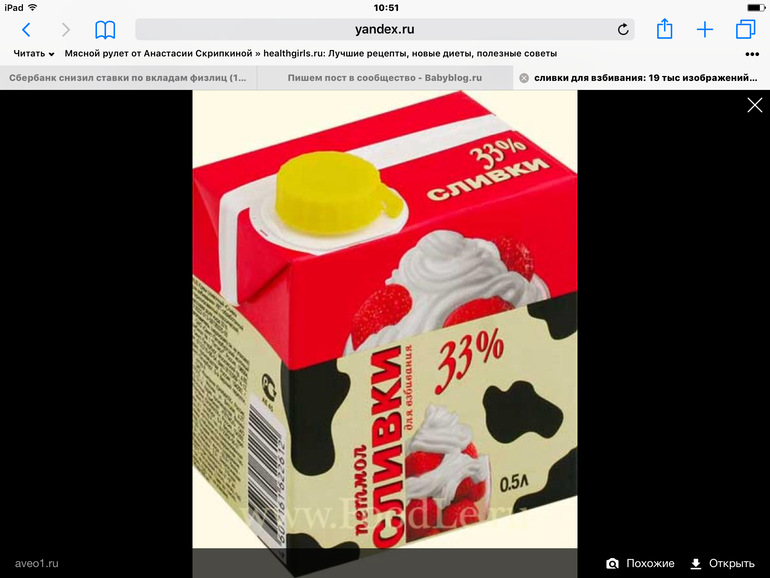The height and width of the screenshot is (578, 770).
Task: Open the image with Открыть
Action: click(722, 563)
